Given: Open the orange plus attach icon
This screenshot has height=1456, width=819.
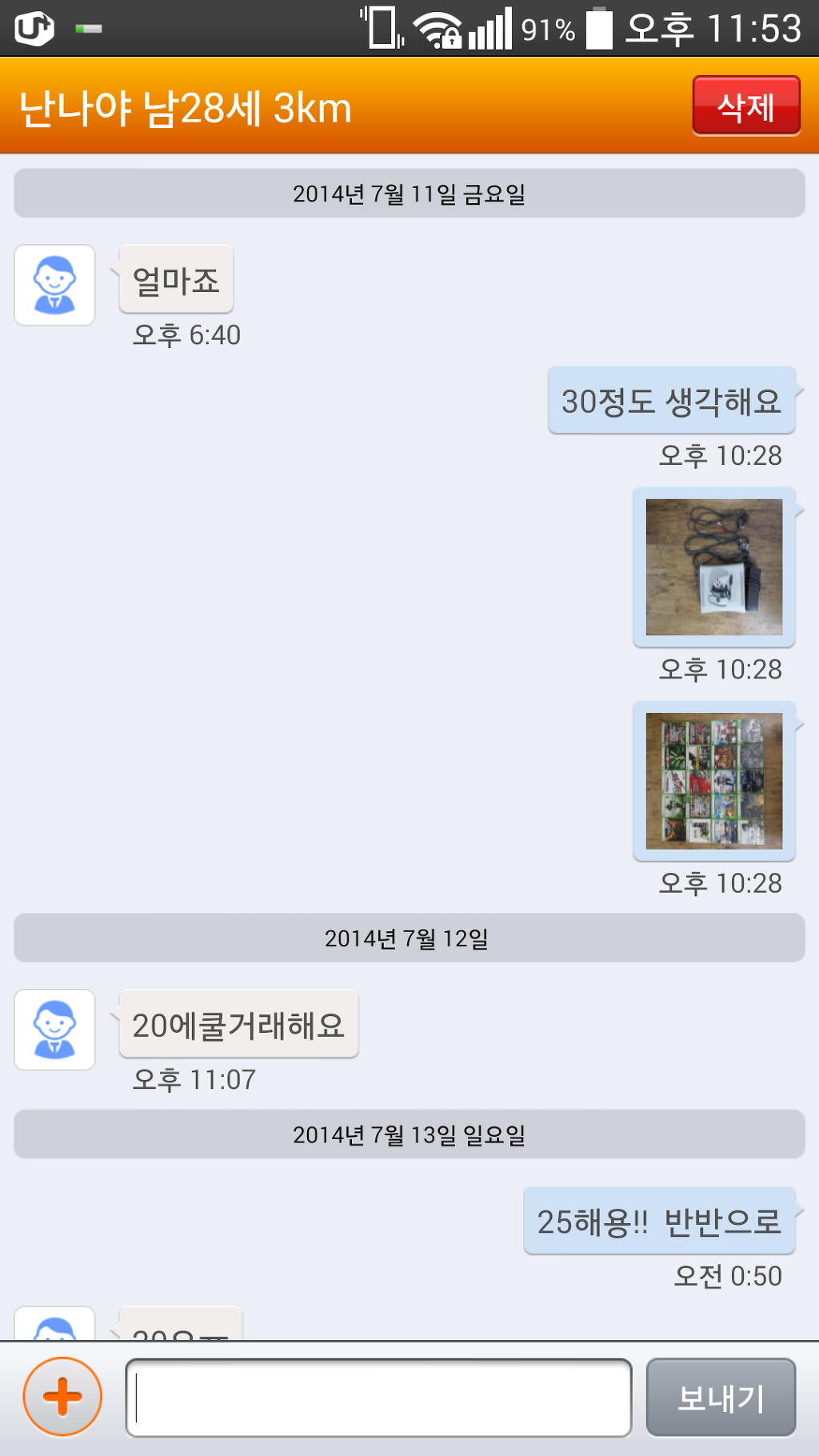Looking at the screenshot, I should click(x=62, y=1397).
